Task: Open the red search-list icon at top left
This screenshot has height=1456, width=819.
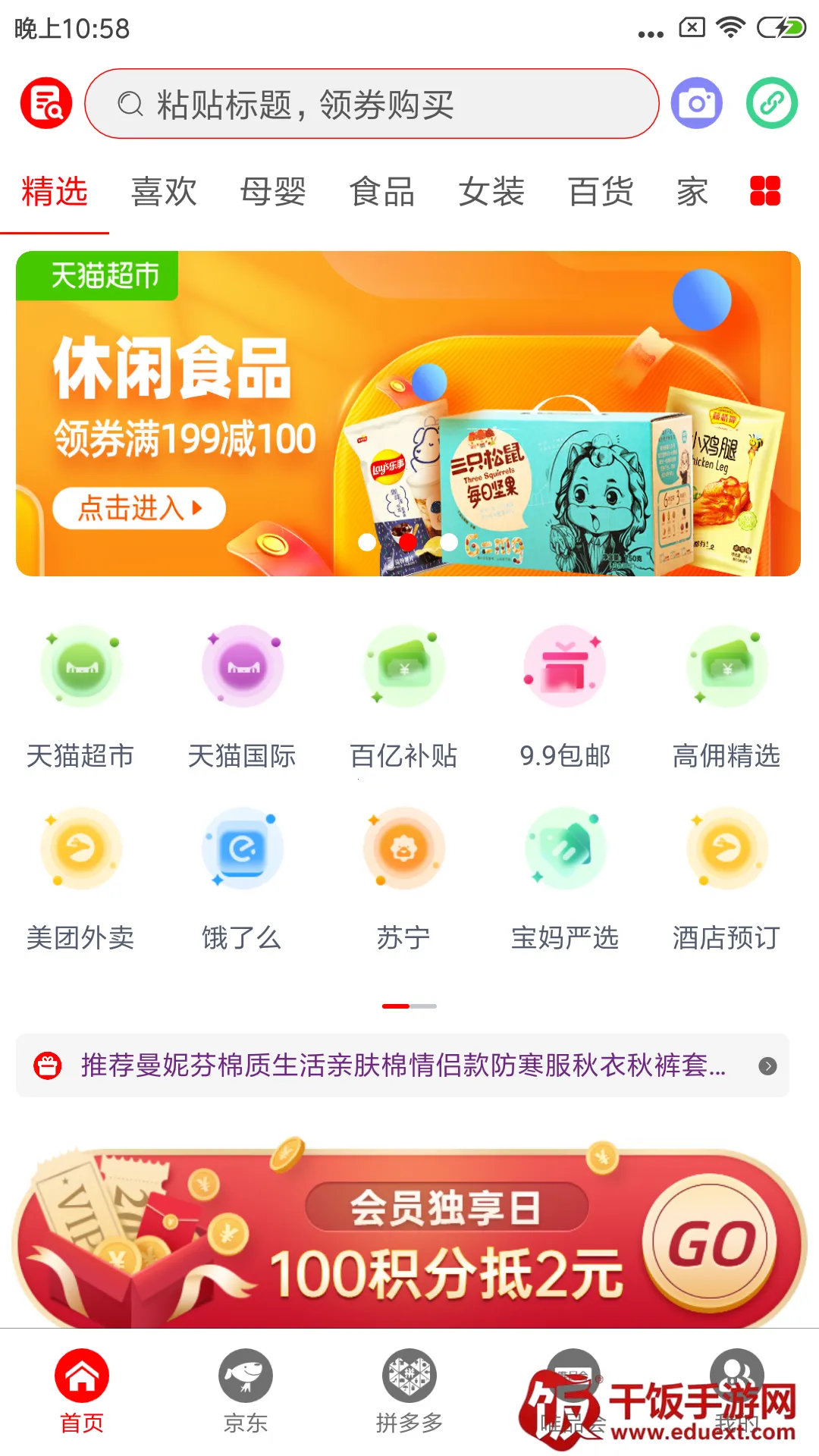Action: point(46,103)
